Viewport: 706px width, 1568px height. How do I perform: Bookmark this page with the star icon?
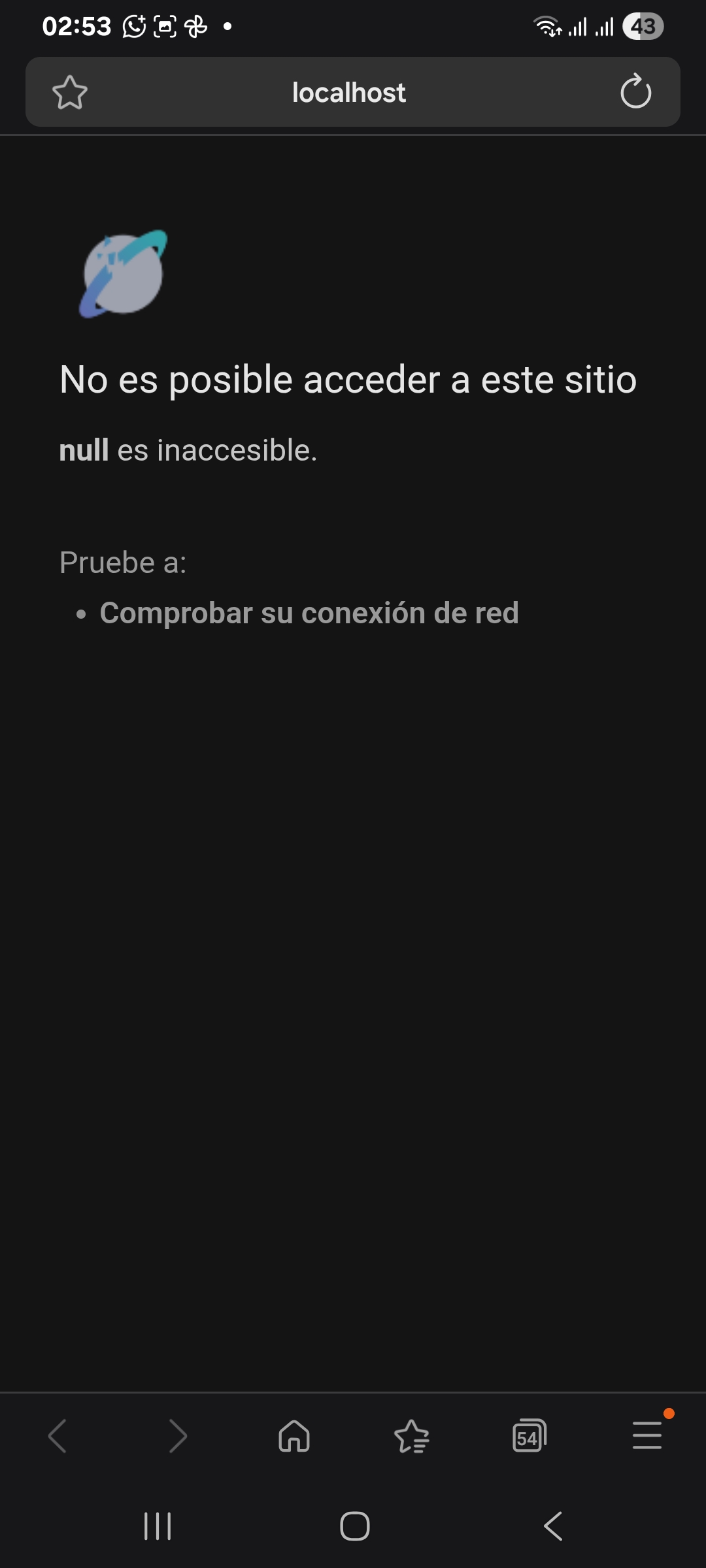coord(70,92)
